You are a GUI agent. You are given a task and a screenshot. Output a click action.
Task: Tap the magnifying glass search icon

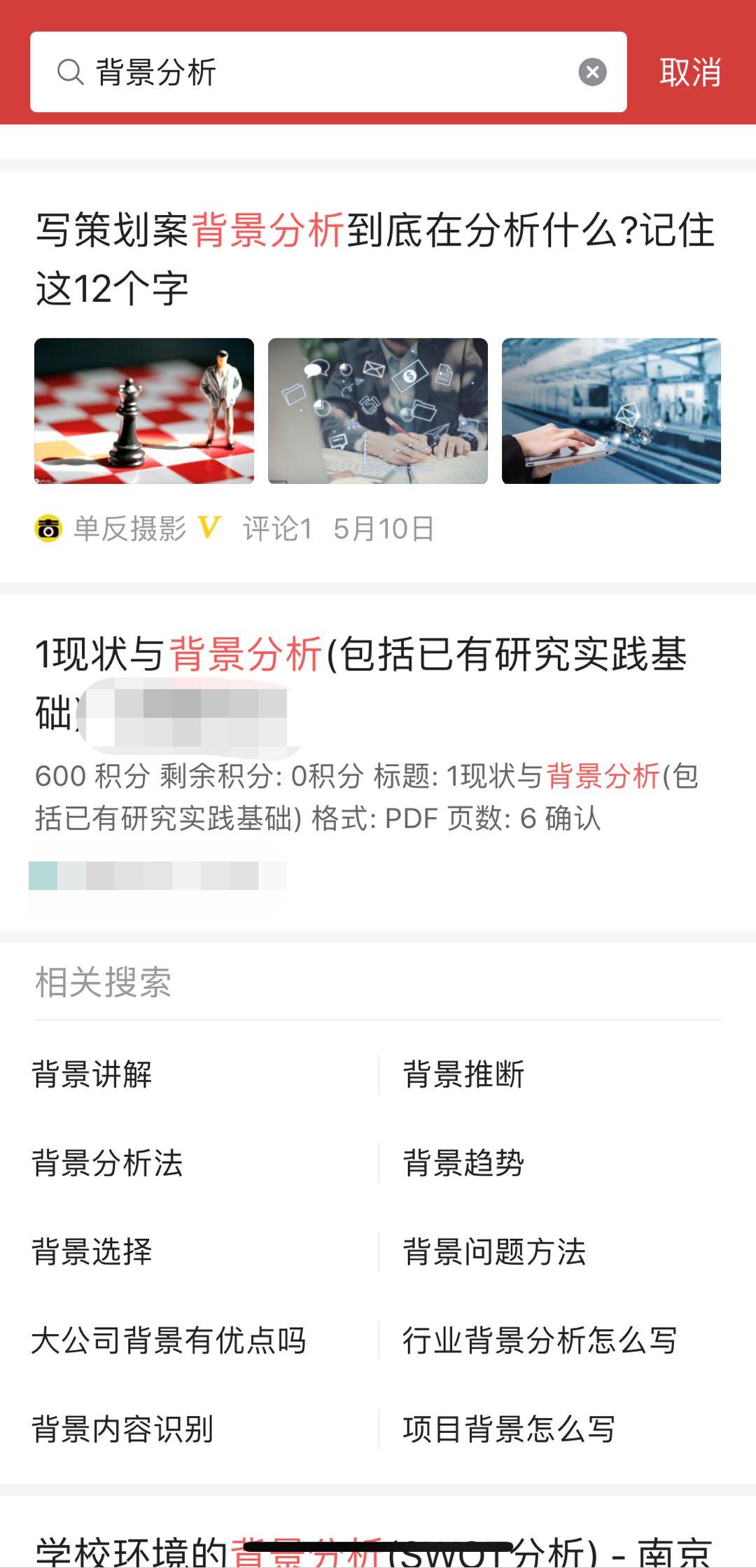pyautogui.click(x=69, y=71)
